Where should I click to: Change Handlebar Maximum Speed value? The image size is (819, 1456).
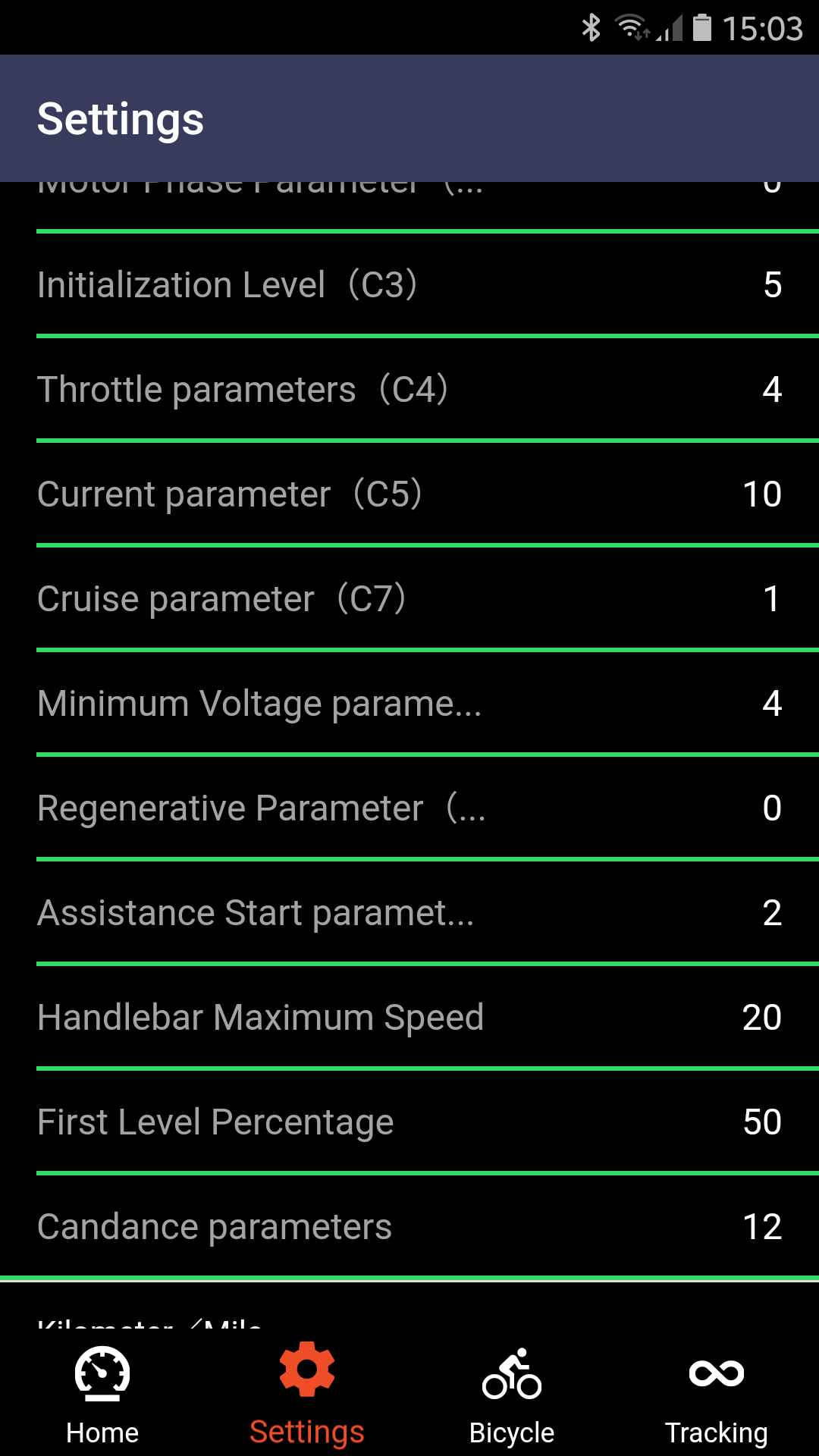[x=409, y=1017]
